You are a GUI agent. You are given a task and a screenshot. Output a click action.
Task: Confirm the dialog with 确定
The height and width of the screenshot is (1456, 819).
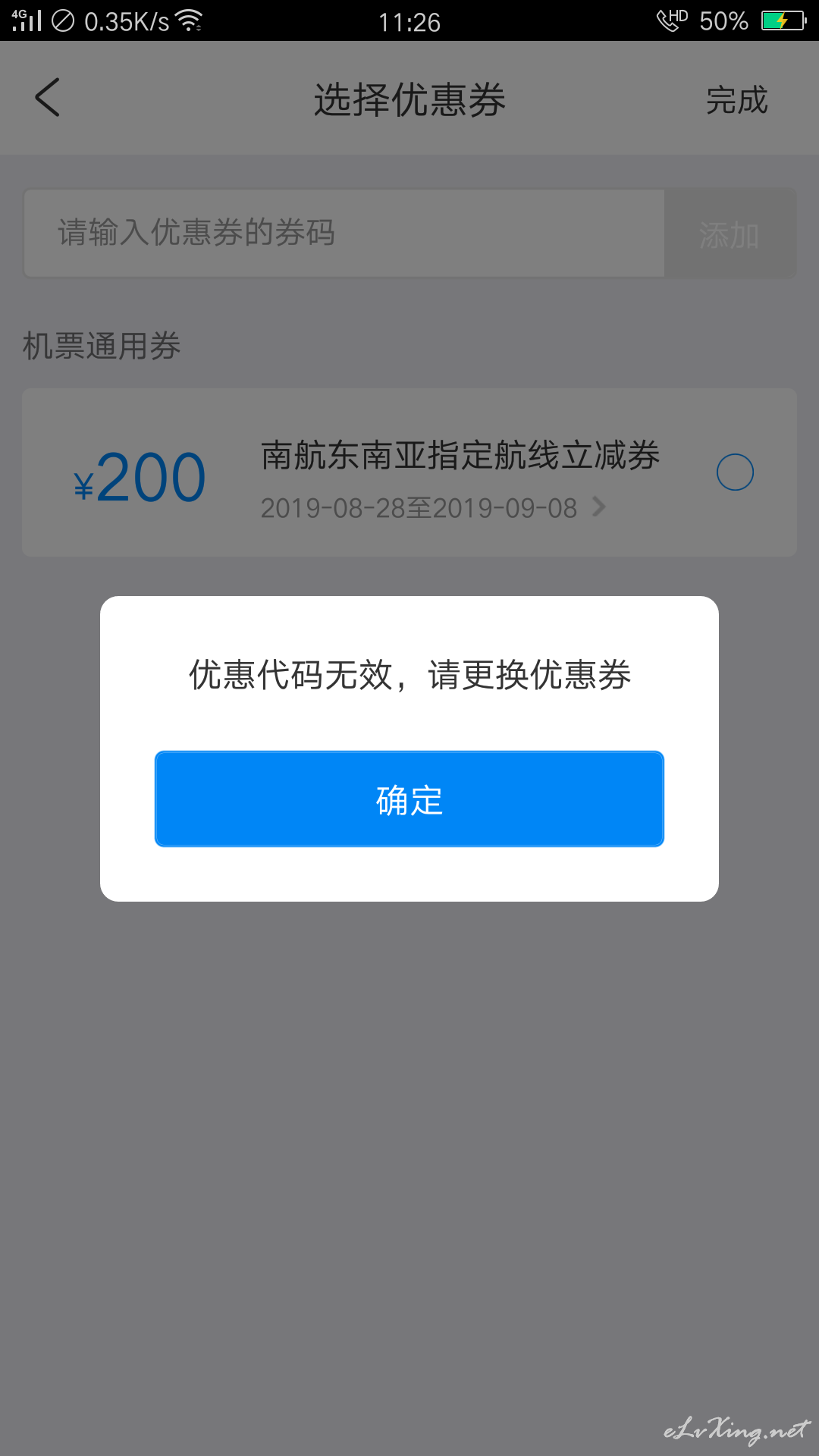409,799
